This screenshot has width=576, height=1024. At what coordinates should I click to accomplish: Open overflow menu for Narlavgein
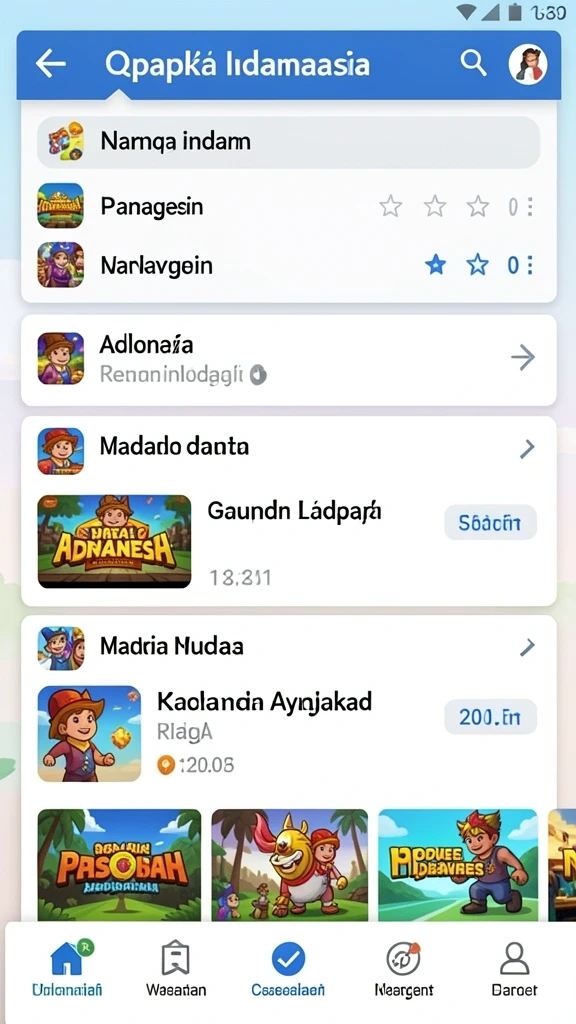(530, 265)
